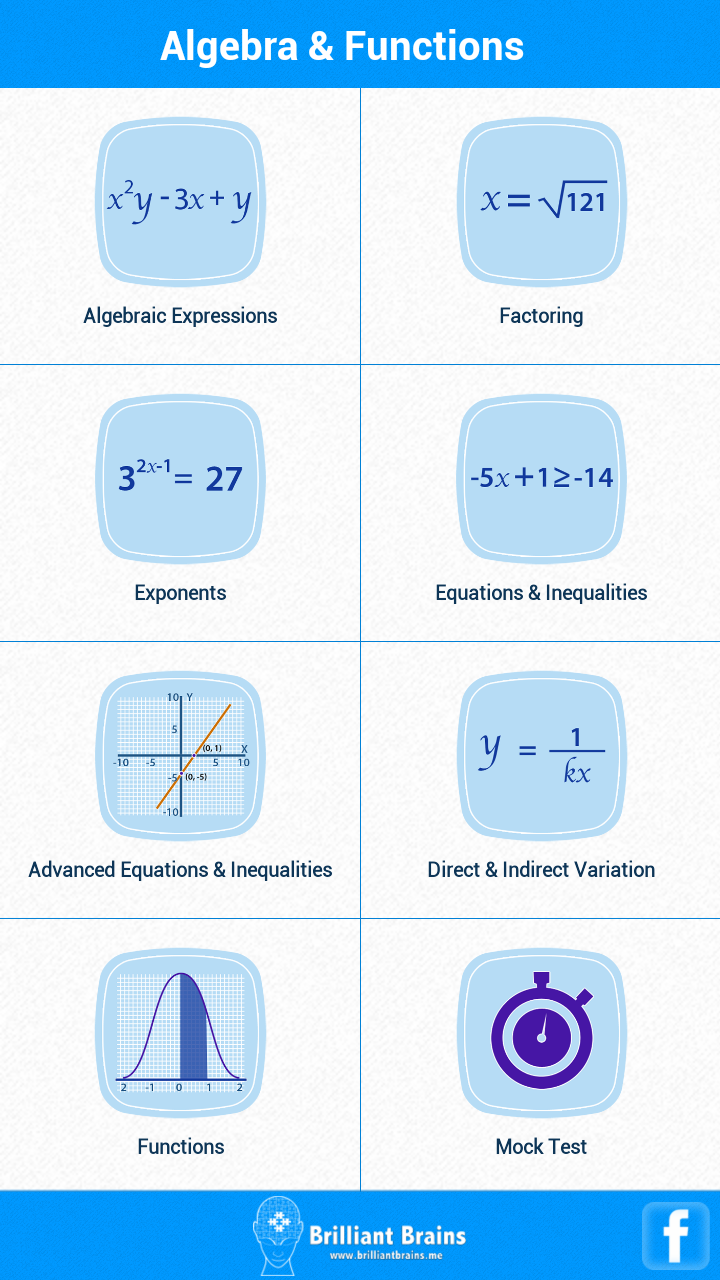Select the Direct & Indirect Variation tile
The width and height of the screenshot is (720, 1280).
tap(540, 754)
